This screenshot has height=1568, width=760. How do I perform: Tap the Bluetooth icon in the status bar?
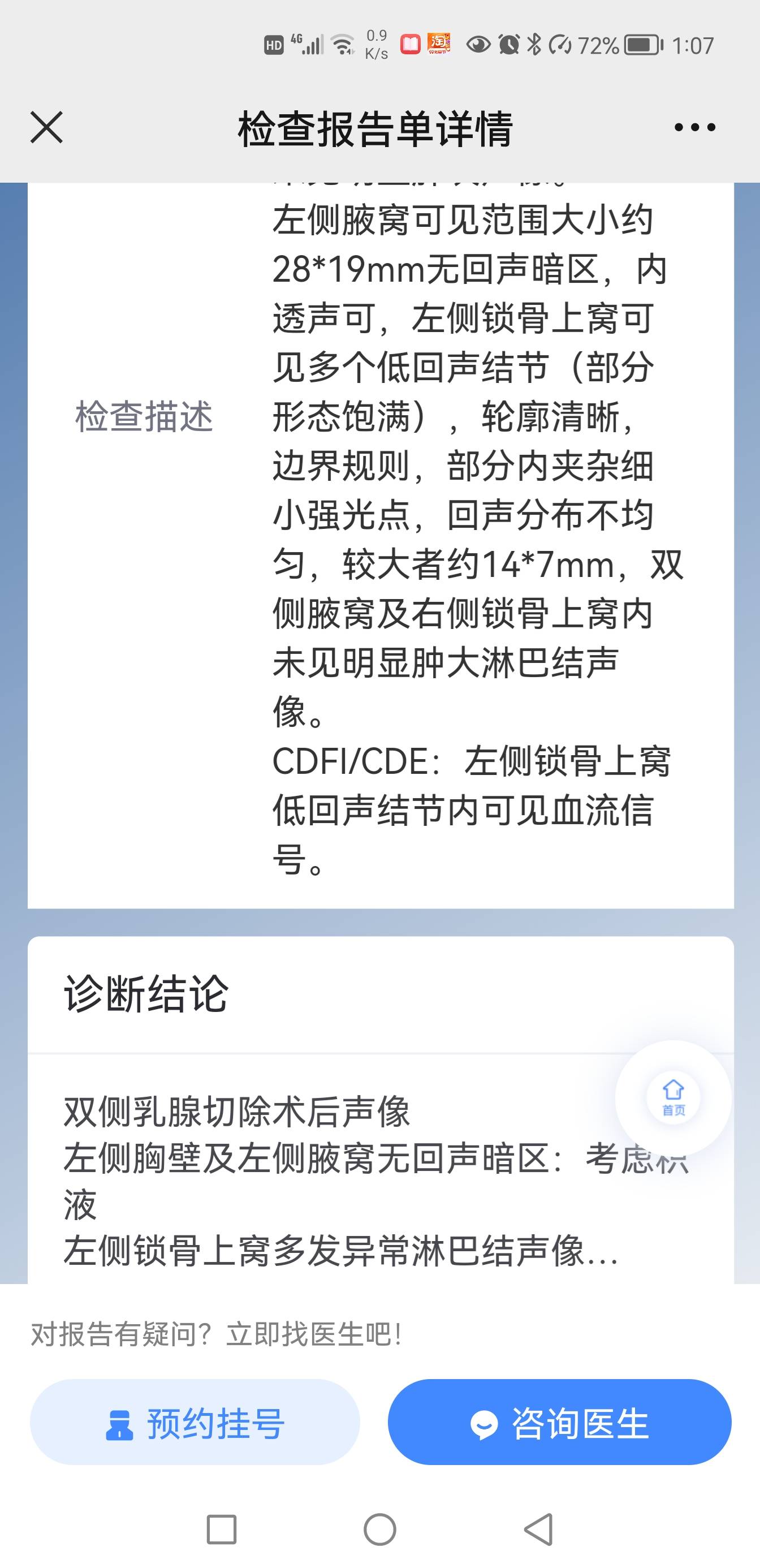point(536,44)
